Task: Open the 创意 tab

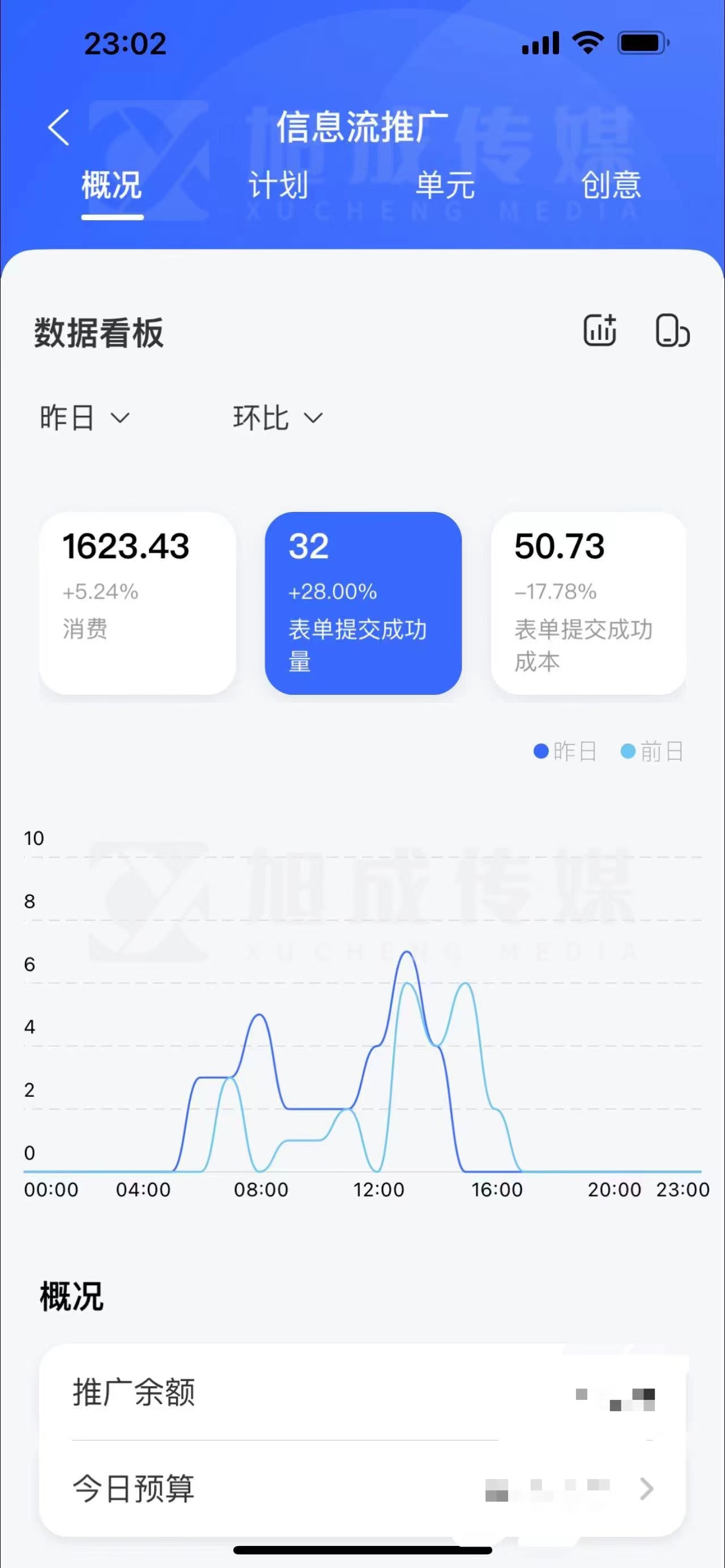Action: point(611,185)
